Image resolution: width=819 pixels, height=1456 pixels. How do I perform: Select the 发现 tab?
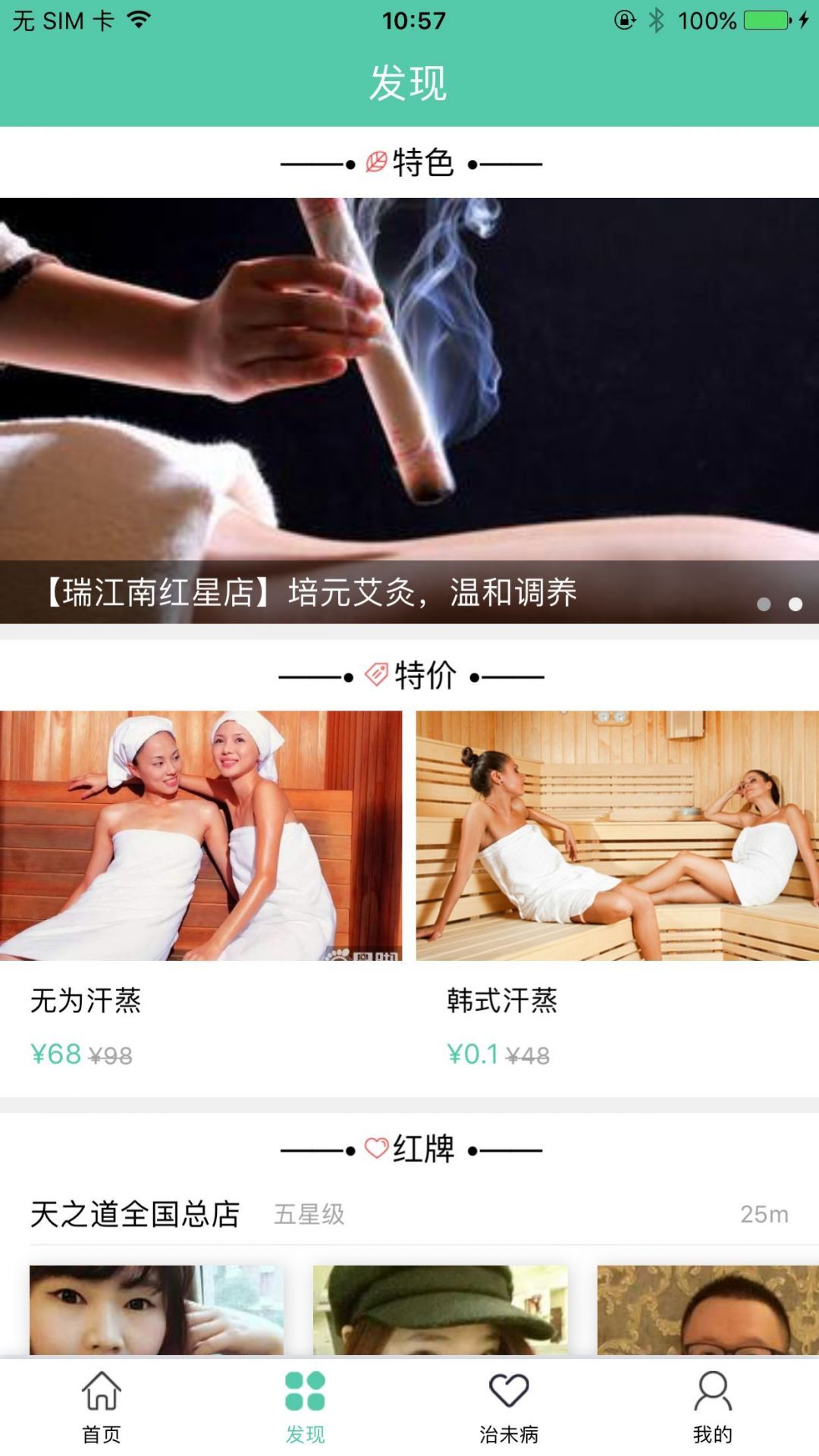(305, 1407)
